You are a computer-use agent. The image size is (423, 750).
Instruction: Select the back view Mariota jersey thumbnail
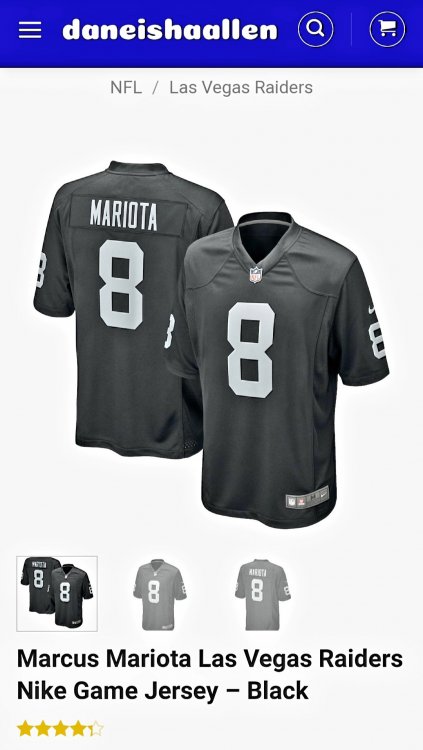263,594
